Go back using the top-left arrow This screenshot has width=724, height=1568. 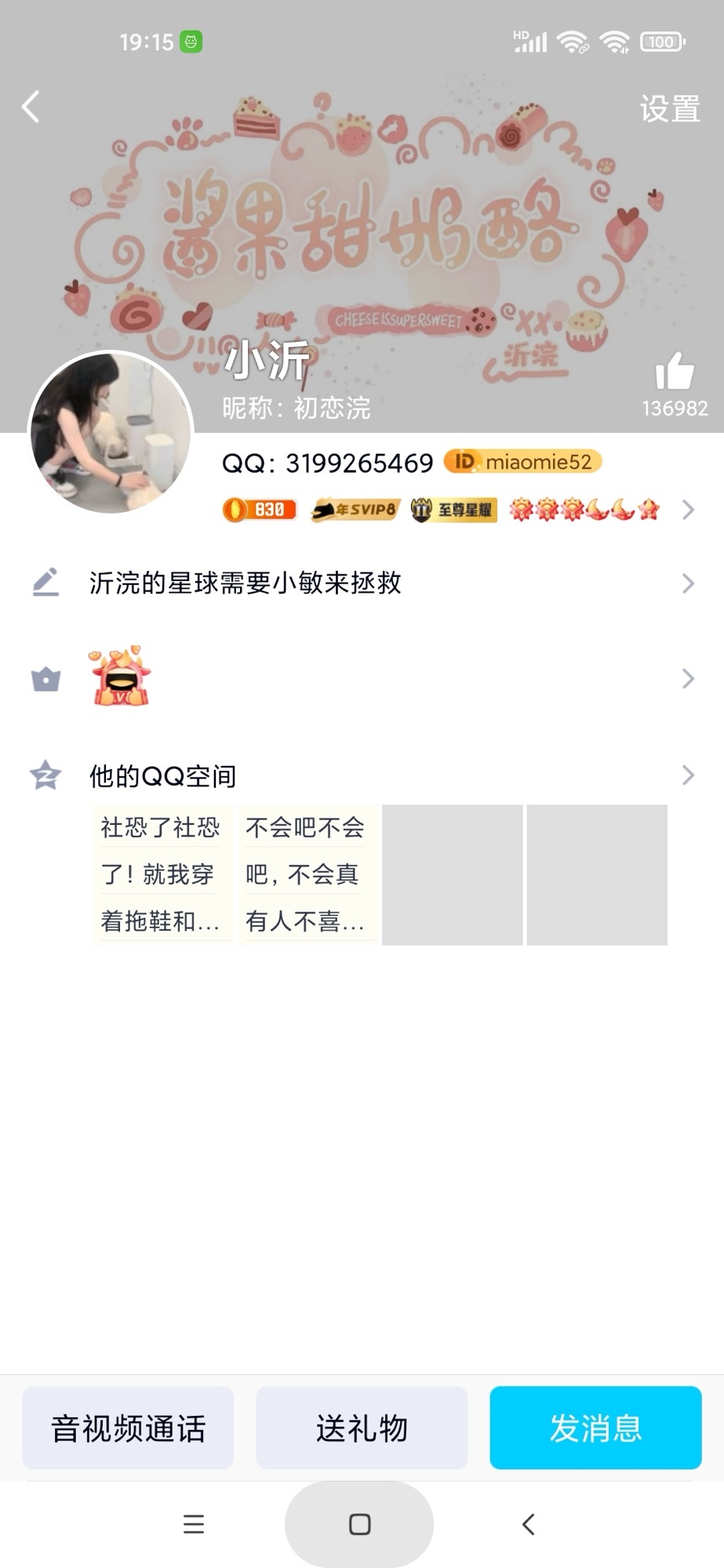click(31, 107)
